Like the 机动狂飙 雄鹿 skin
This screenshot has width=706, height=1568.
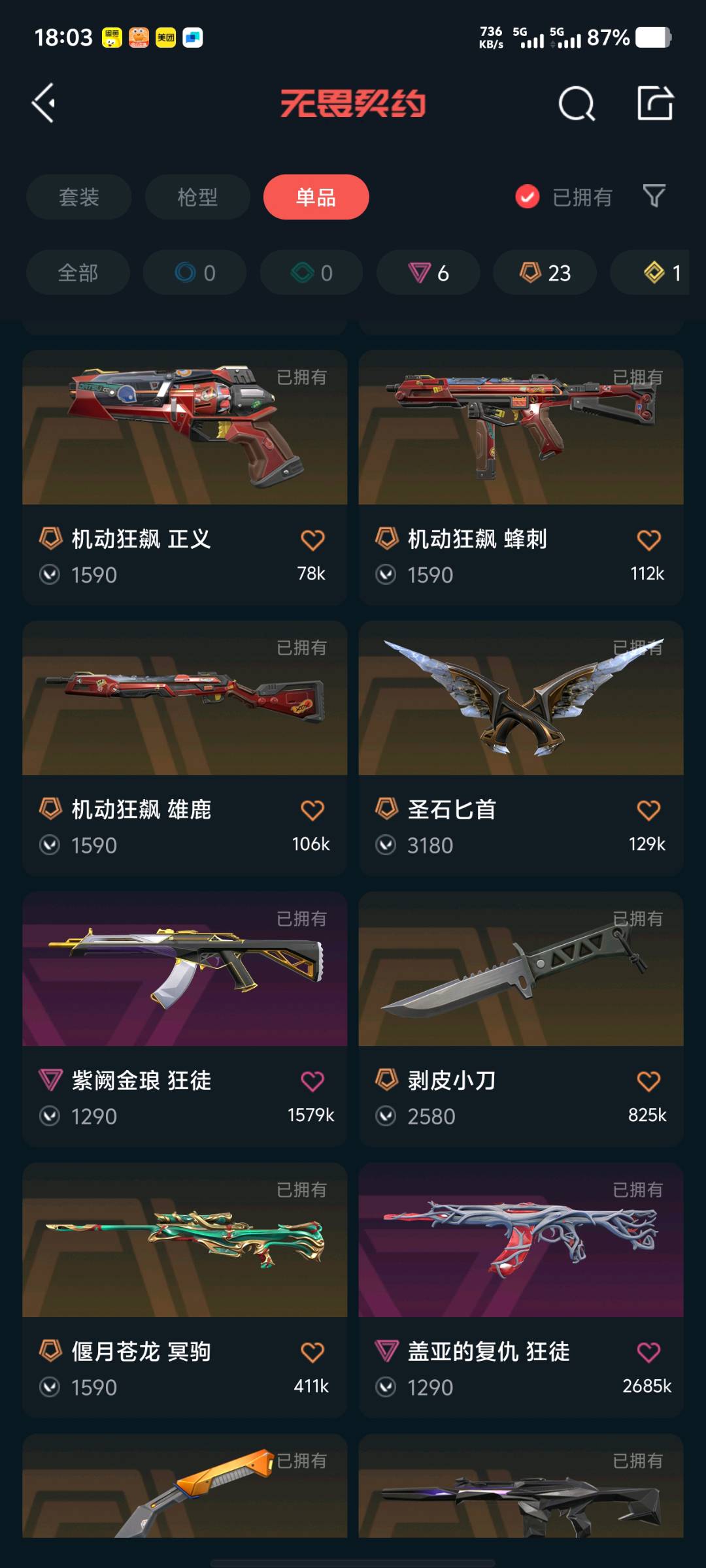coord(312,811)
